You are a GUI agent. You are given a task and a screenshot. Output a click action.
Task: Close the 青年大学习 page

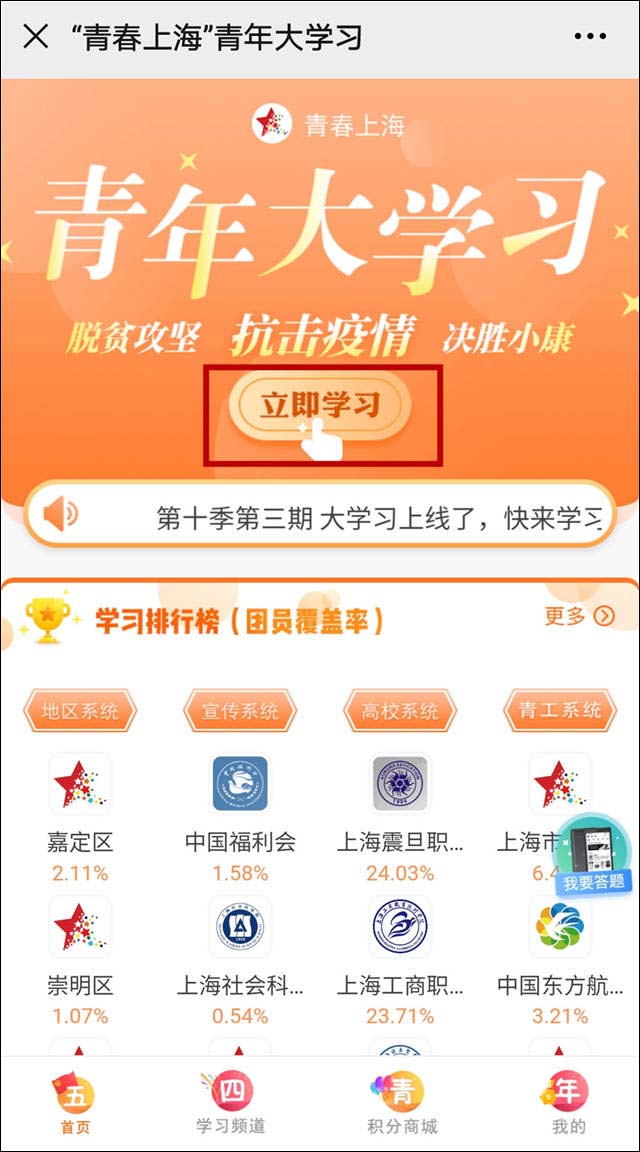point(35,38)
